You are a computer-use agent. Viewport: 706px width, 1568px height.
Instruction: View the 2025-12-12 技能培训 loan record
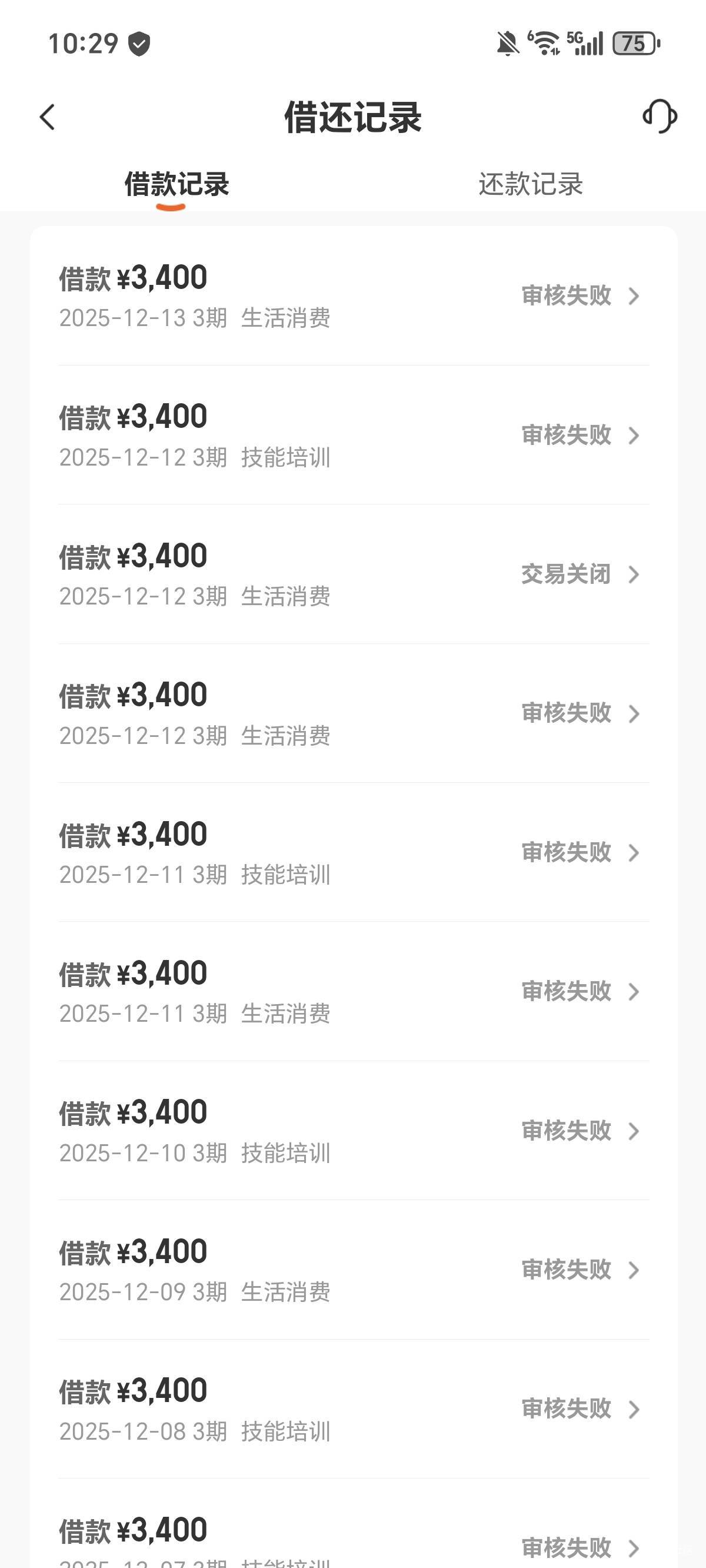coord(353,435)
